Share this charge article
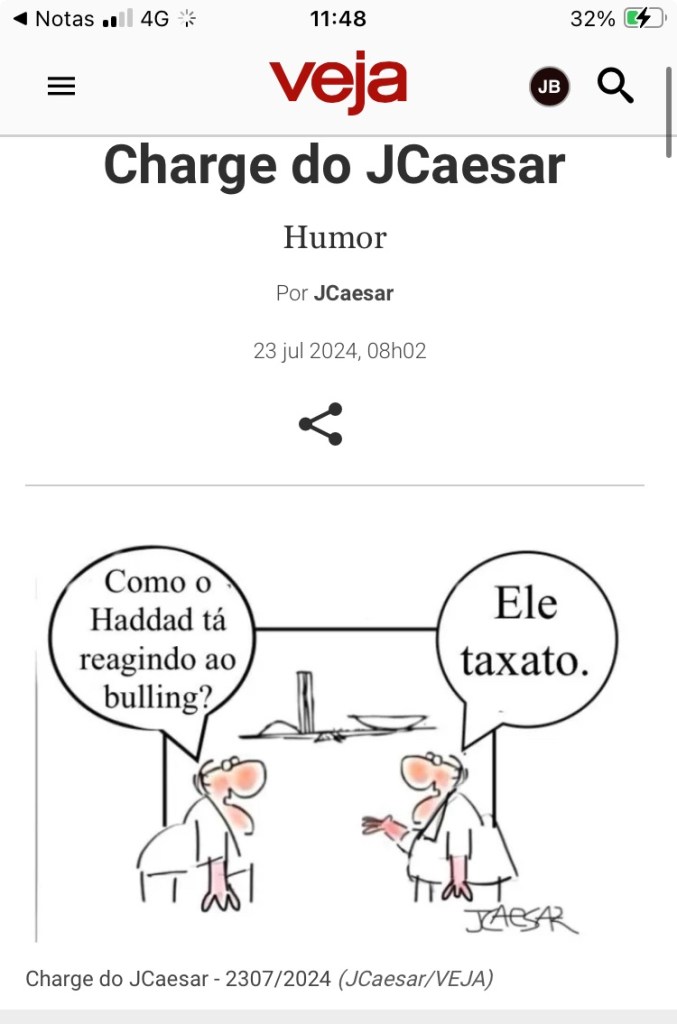The image size is (677, 1024). tap(320, 424)
